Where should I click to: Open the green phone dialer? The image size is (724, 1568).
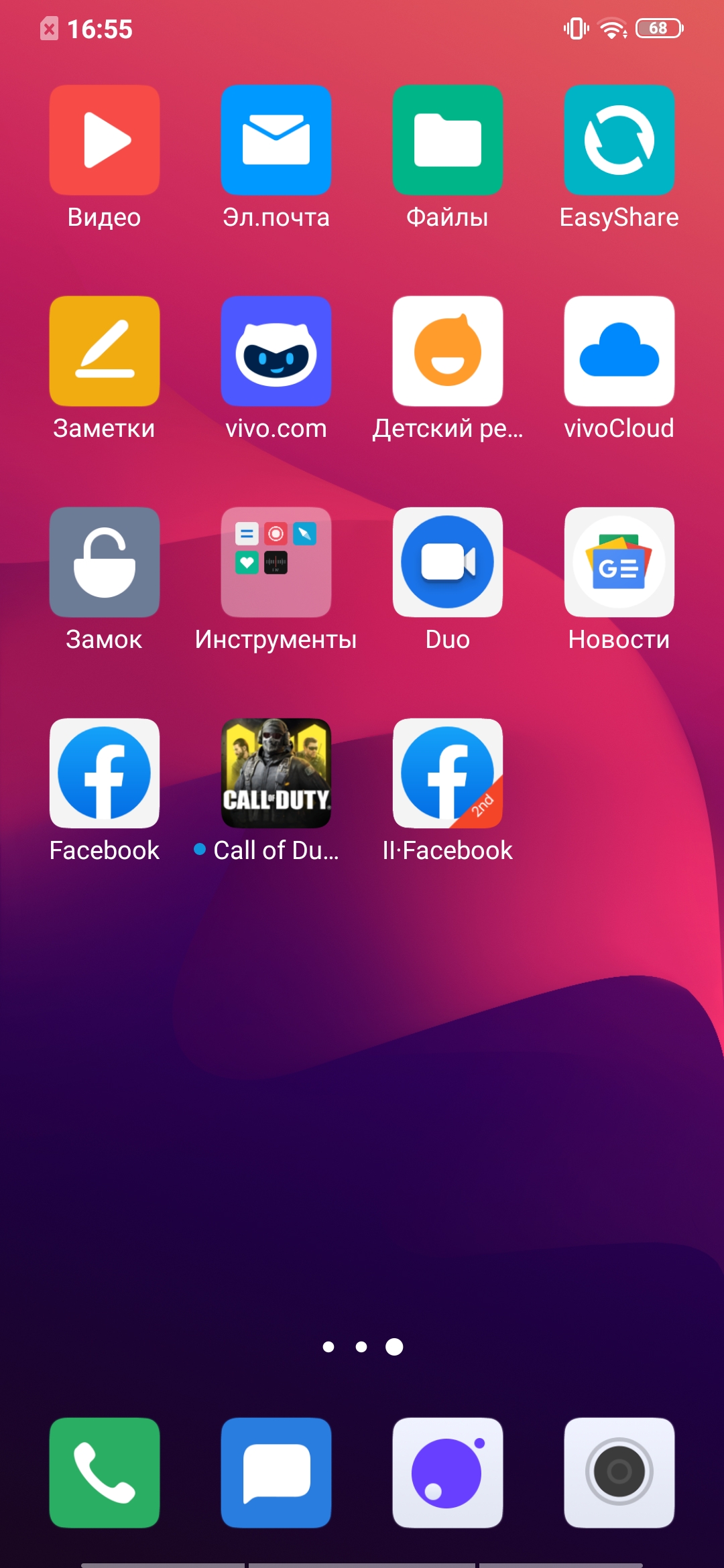(105, 1472)
